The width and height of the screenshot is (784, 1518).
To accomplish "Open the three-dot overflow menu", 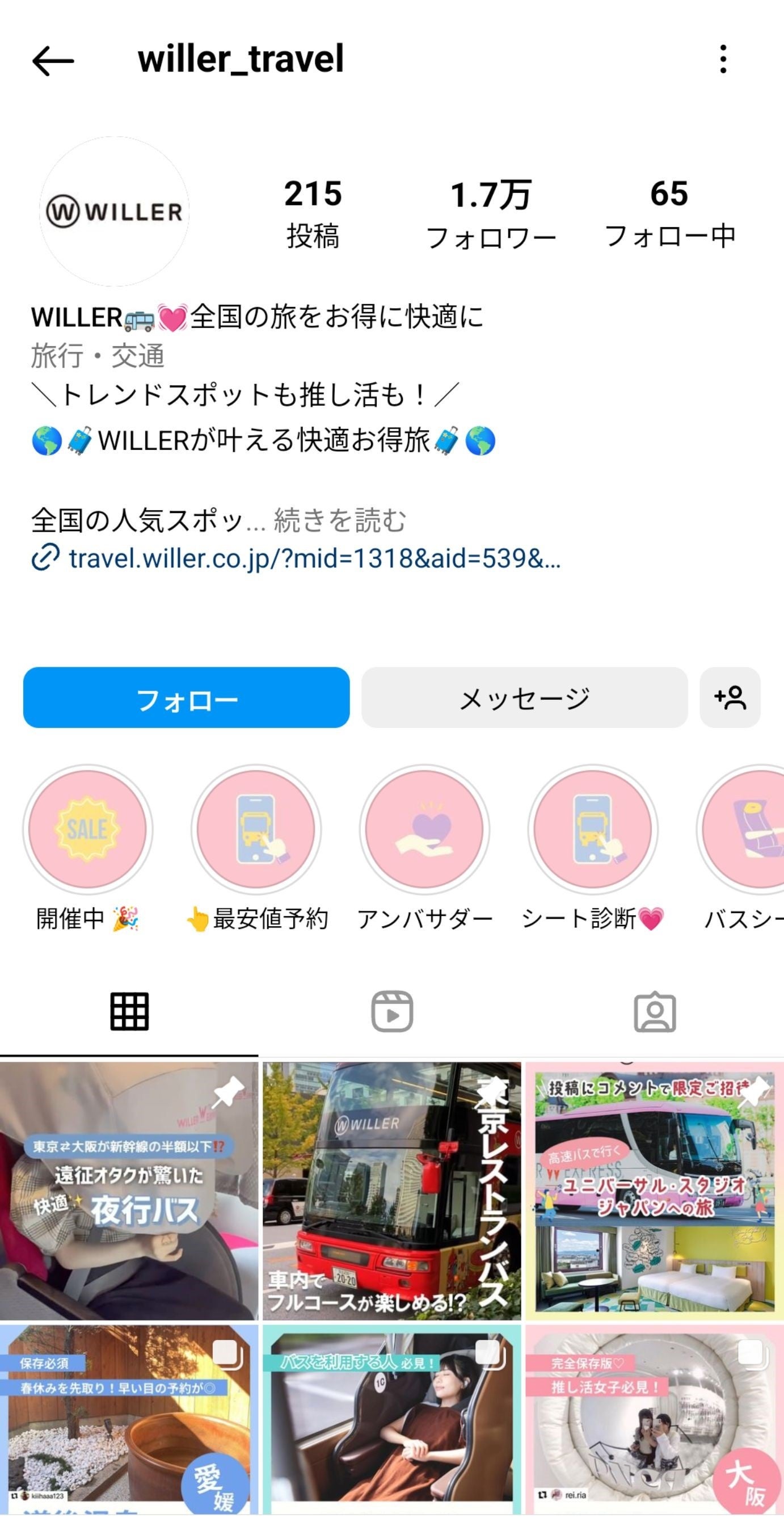I will pyautogui.click(x=723, y=60).
